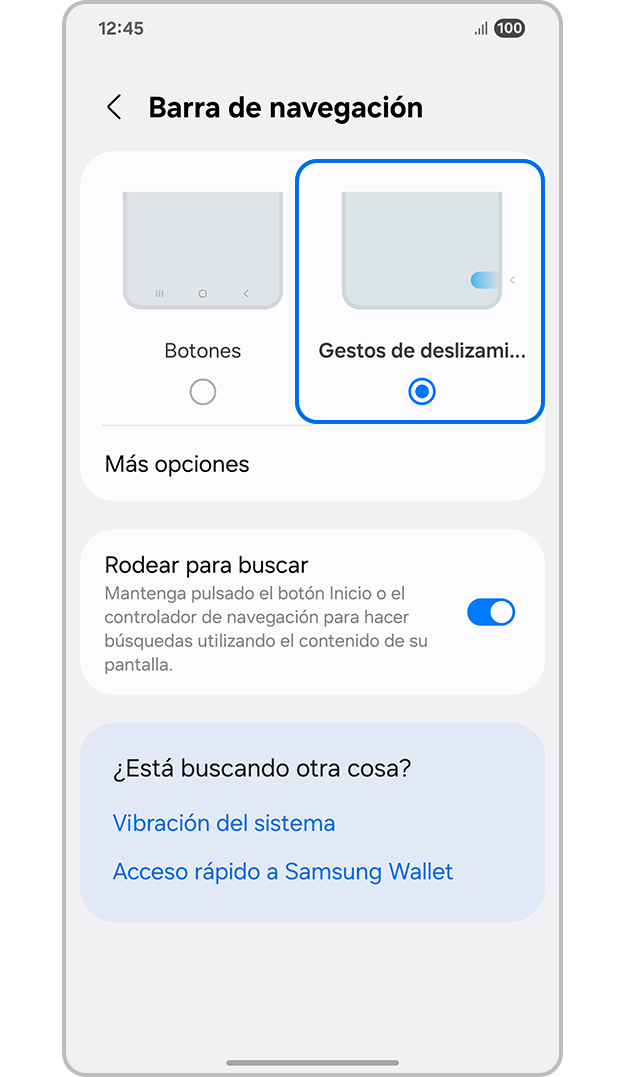Image resolution: width=624 pixels, height=1077 pixels.
Task: Select the Gestos de deslizamiento radio button
Action: (x=422, y=392)
